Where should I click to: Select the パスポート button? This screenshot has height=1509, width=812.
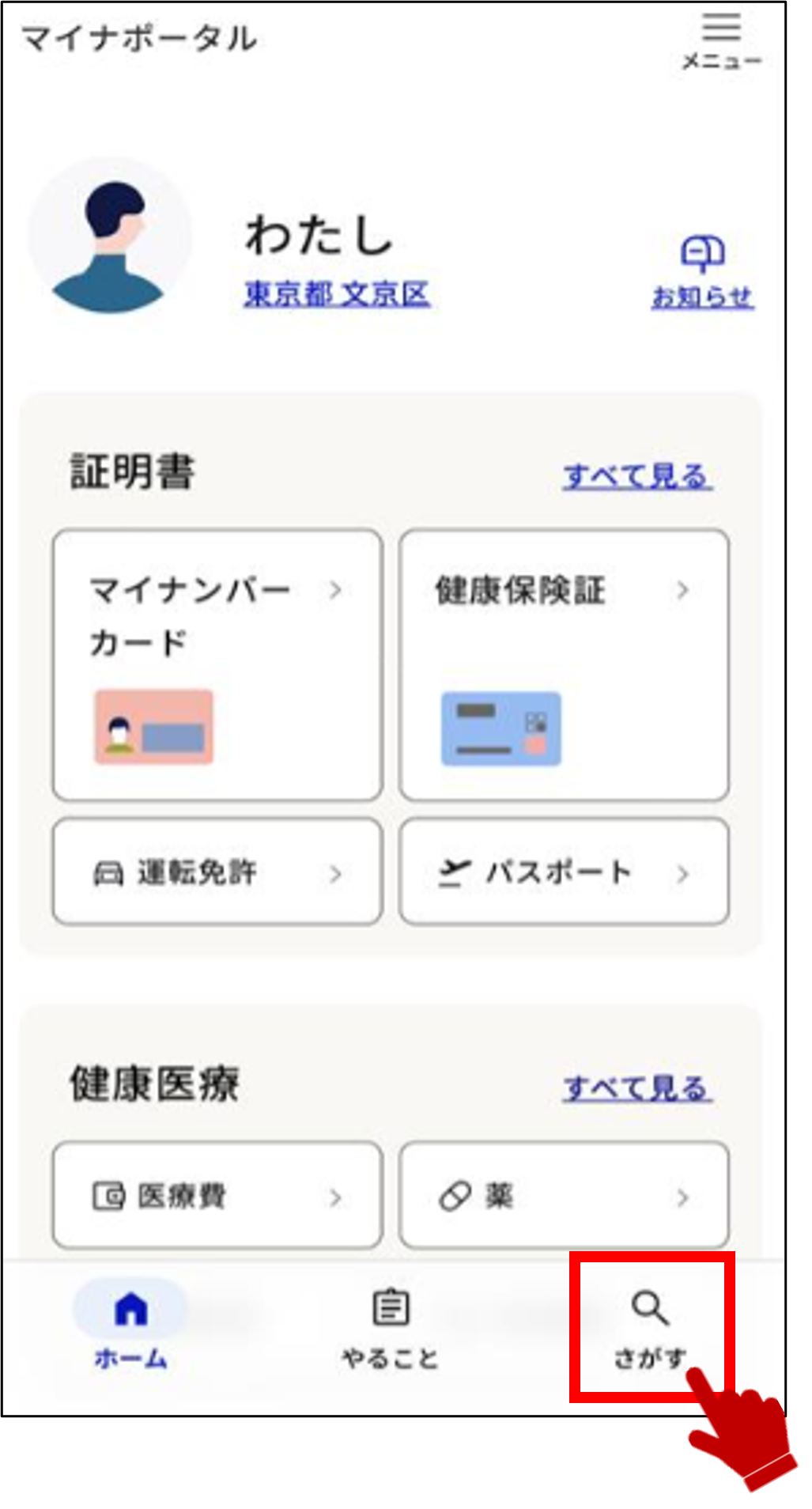(x=564, y=872)
